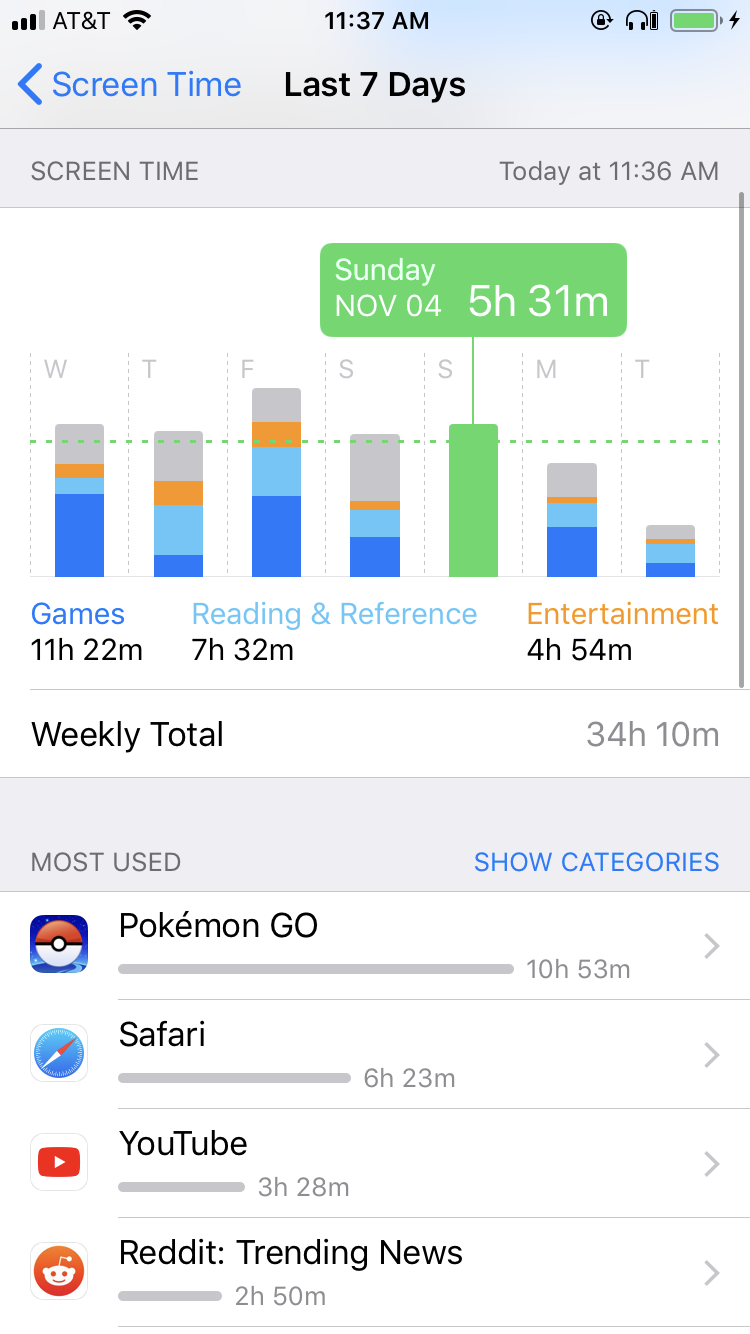Open Safari usage details
750x1334 pixels.
click(375, 1055)
